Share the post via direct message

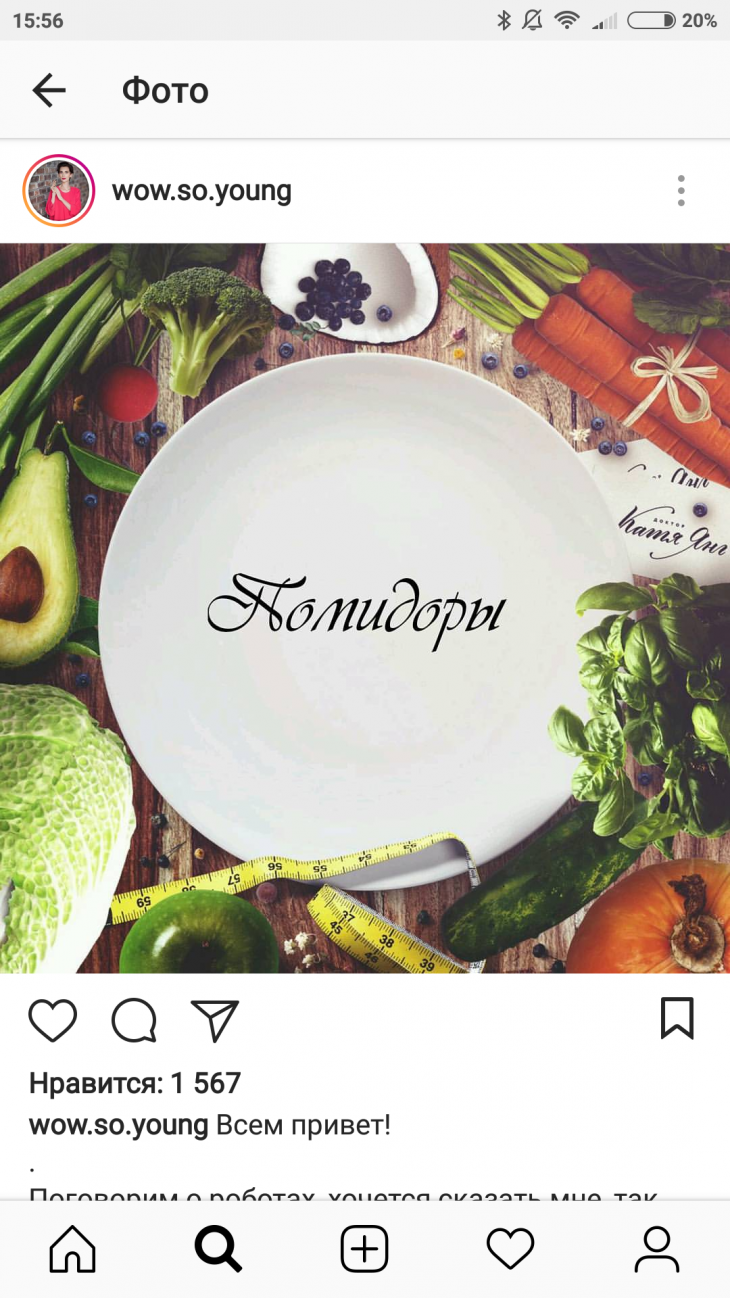215,1021
